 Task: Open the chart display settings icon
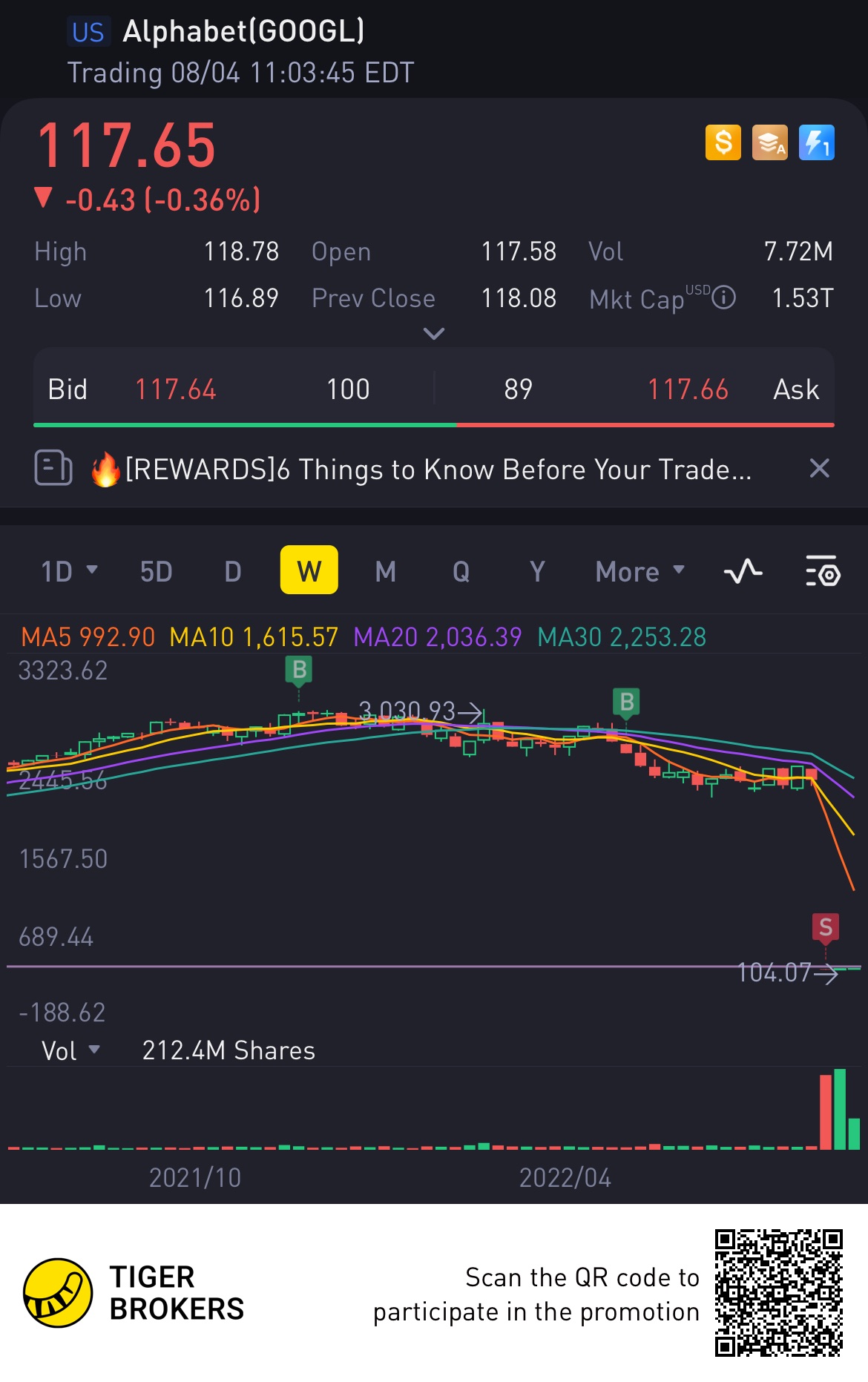pyautogui.click(x=822, y=571)
